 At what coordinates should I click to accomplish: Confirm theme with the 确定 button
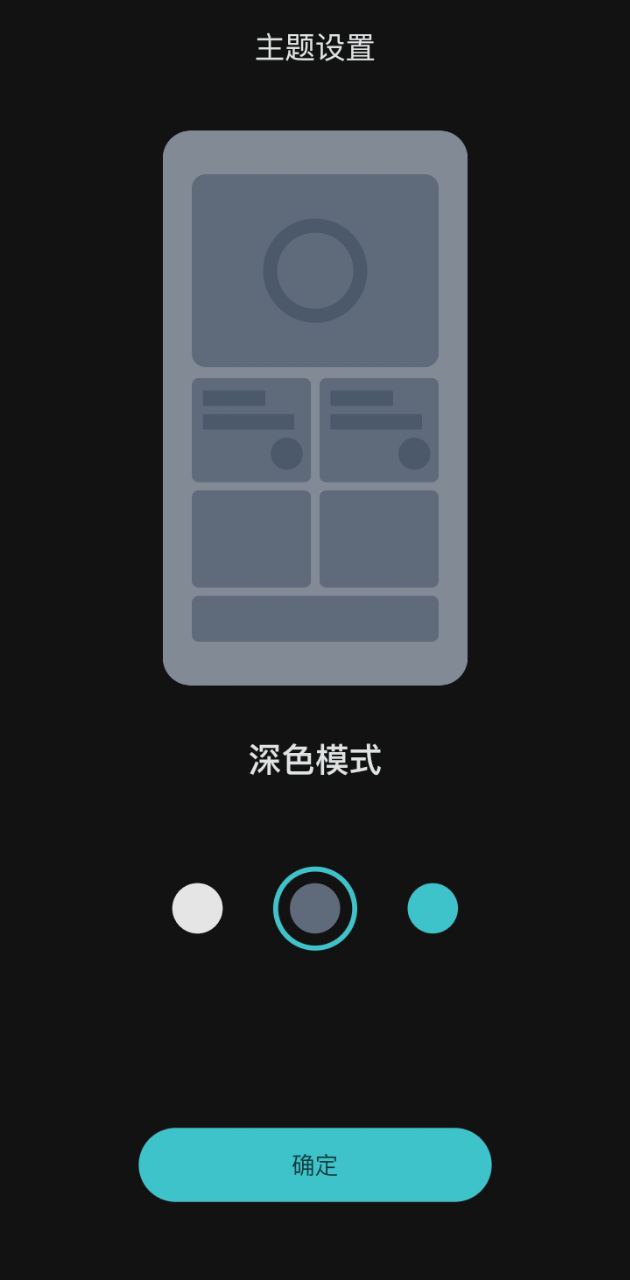point(315,1165)
